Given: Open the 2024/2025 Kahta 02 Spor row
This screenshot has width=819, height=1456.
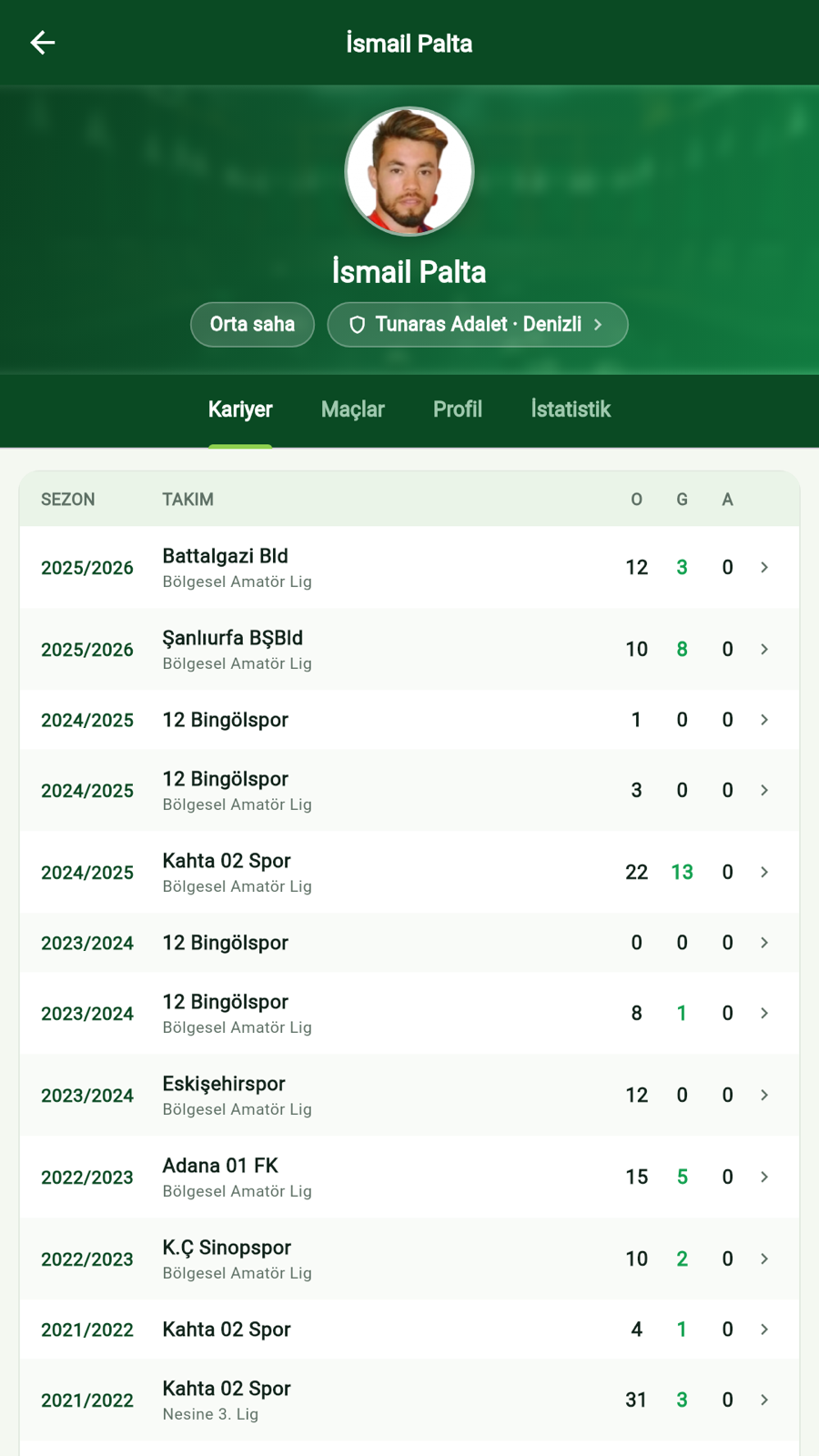Looking at the screenshot, I should pos(409,872).
